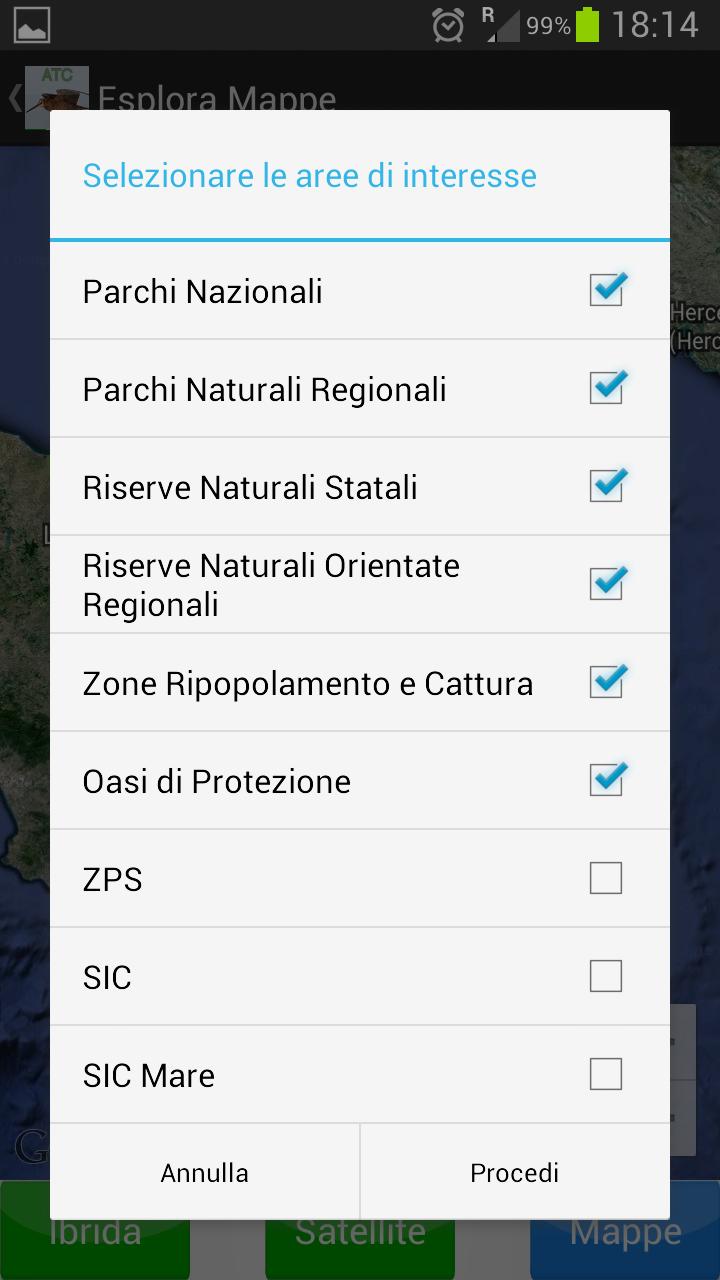Tap the alarm clock icon in the status bar
The width and height of the screenshot is (720, 1280).
(x=447, y=24)
